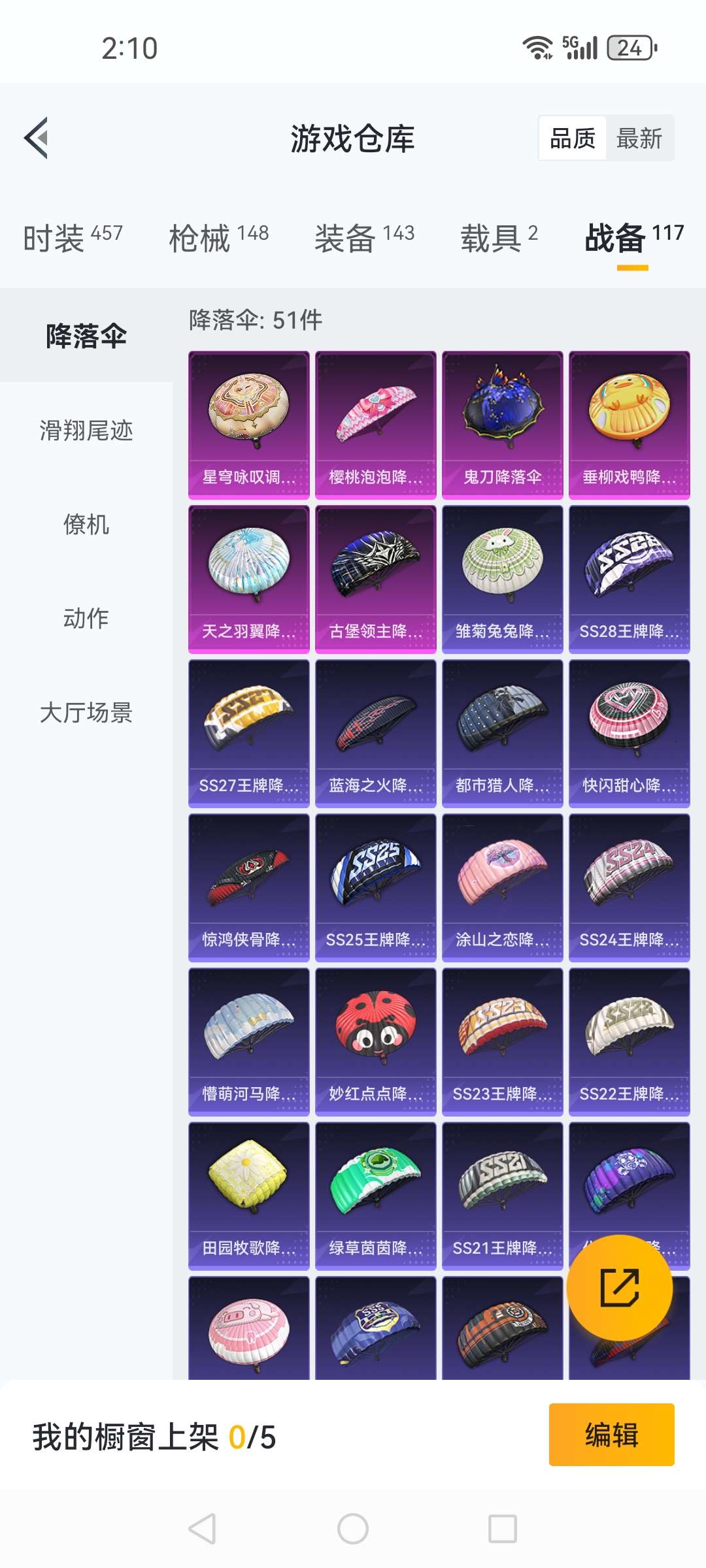Select the 大厅场景 category
706x1568 pixels.
(x=86, y=712)
